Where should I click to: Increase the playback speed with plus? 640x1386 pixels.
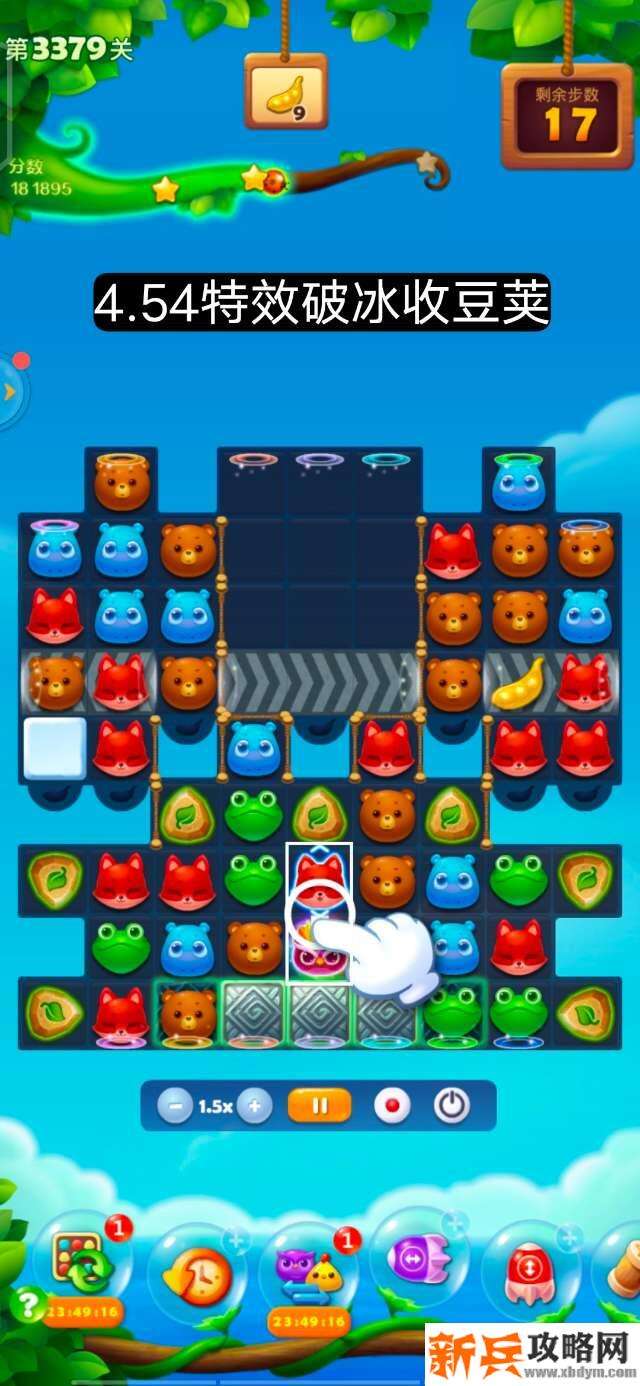pos(254,1106)
